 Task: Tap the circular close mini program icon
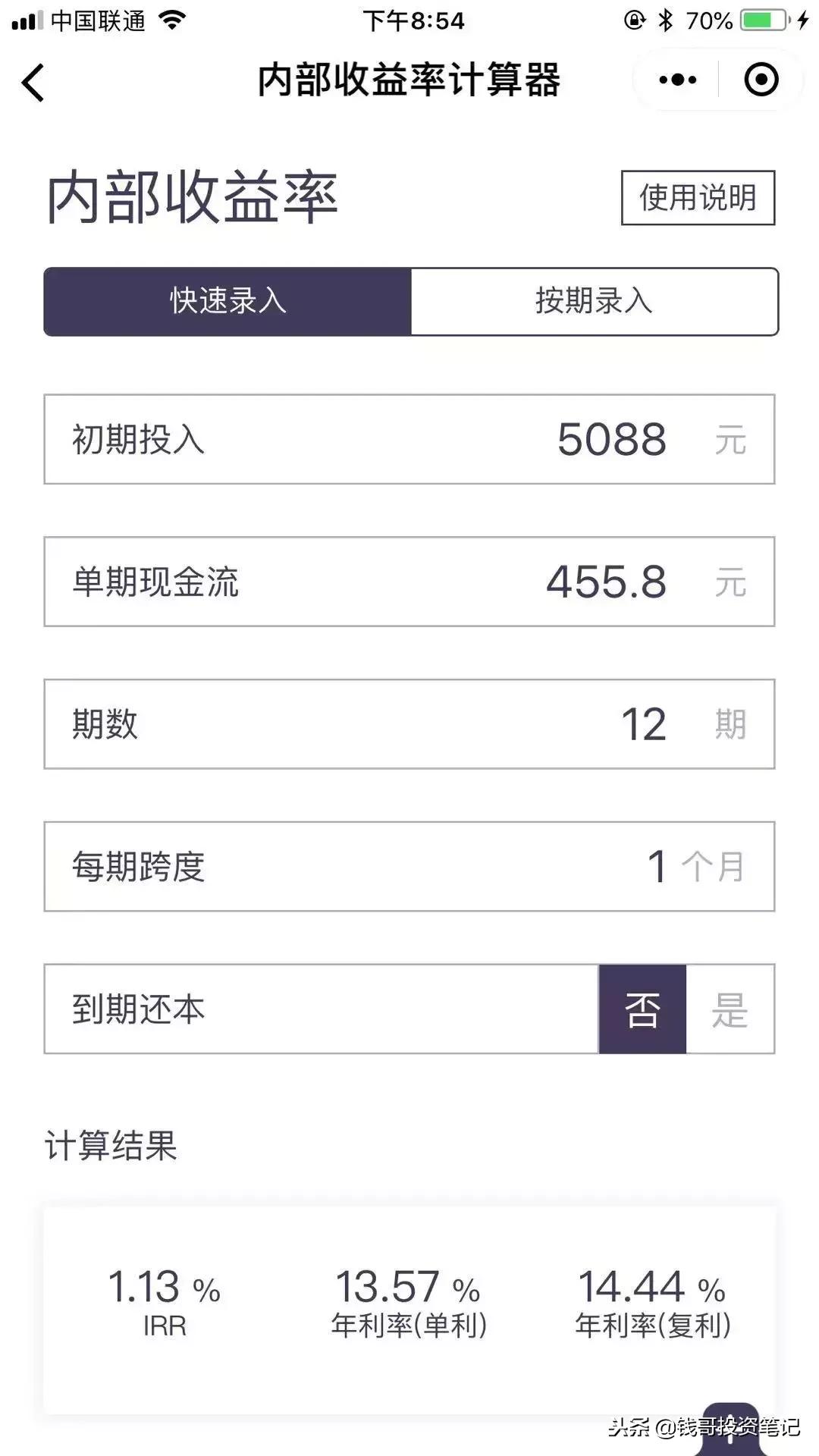pos(761,79)
